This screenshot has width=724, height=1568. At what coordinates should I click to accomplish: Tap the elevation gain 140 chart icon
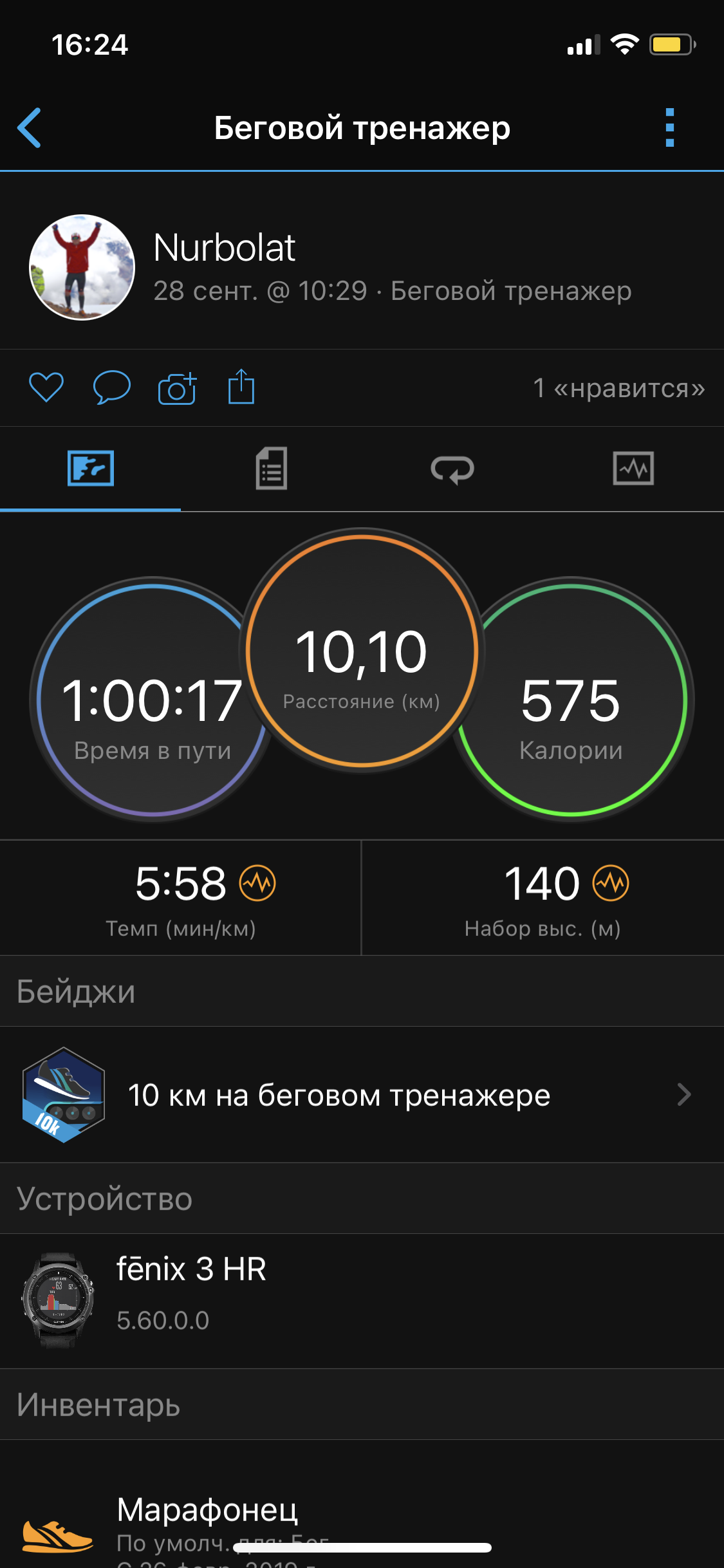pos(611,883)
